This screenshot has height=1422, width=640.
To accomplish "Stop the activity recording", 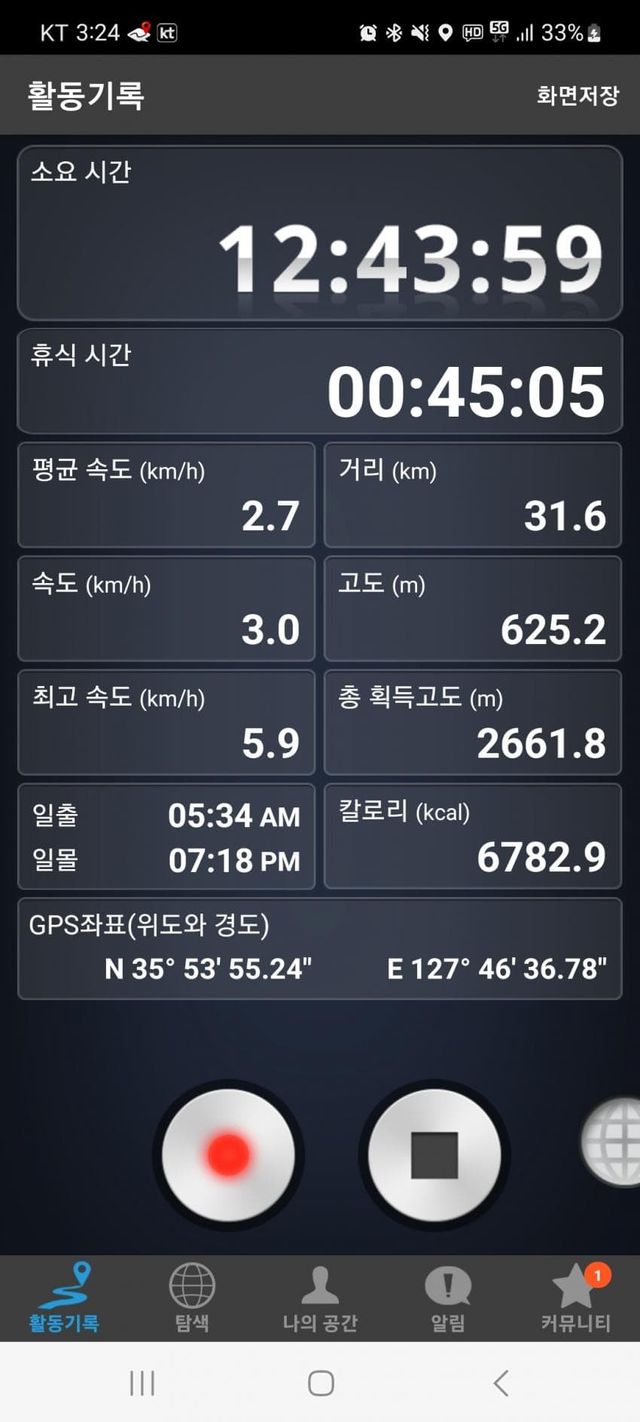I will pos(434,1154).
